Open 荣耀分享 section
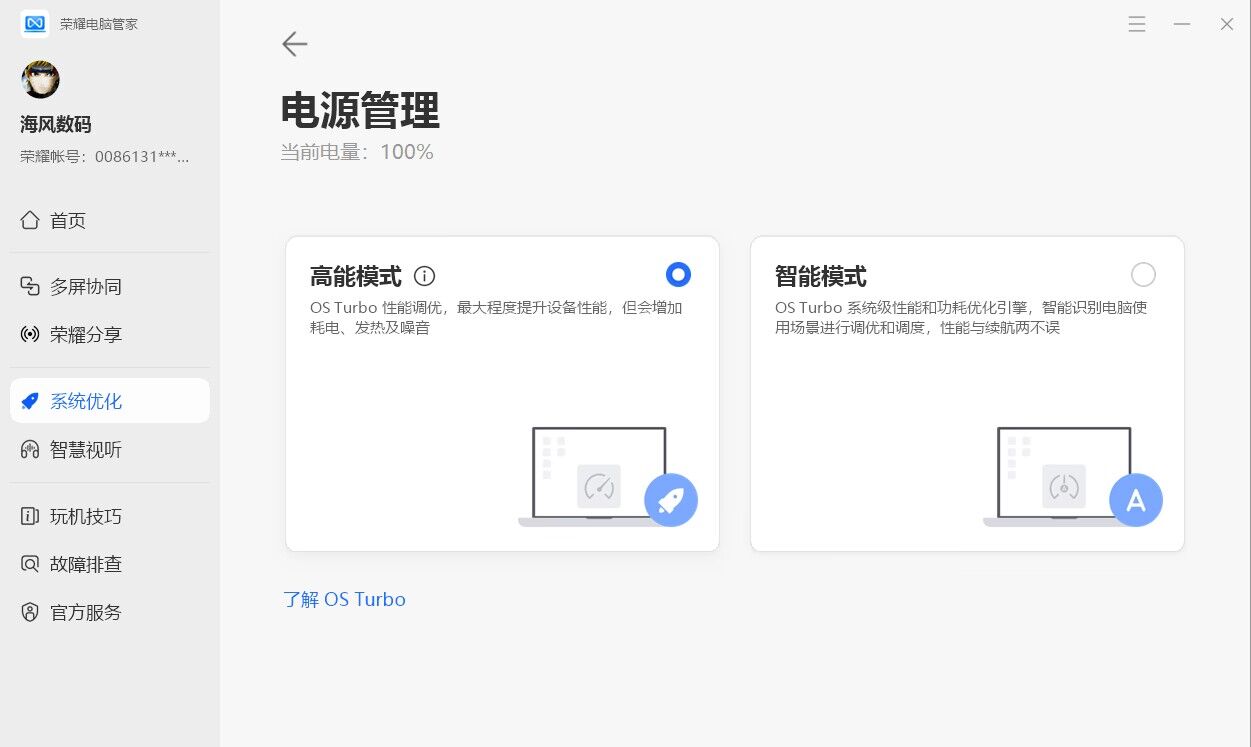This screenshot has width=1251, height=747. click(85, 335)
